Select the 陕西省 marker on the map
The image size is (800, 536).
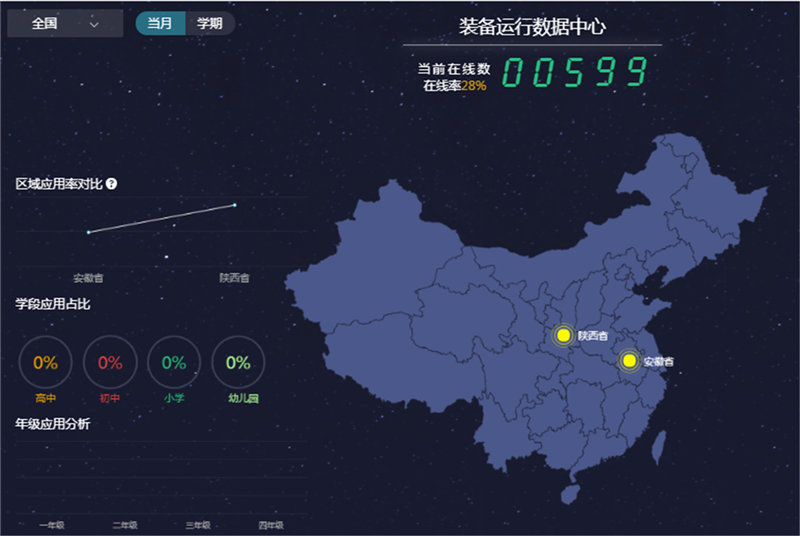tap(564, 335)
